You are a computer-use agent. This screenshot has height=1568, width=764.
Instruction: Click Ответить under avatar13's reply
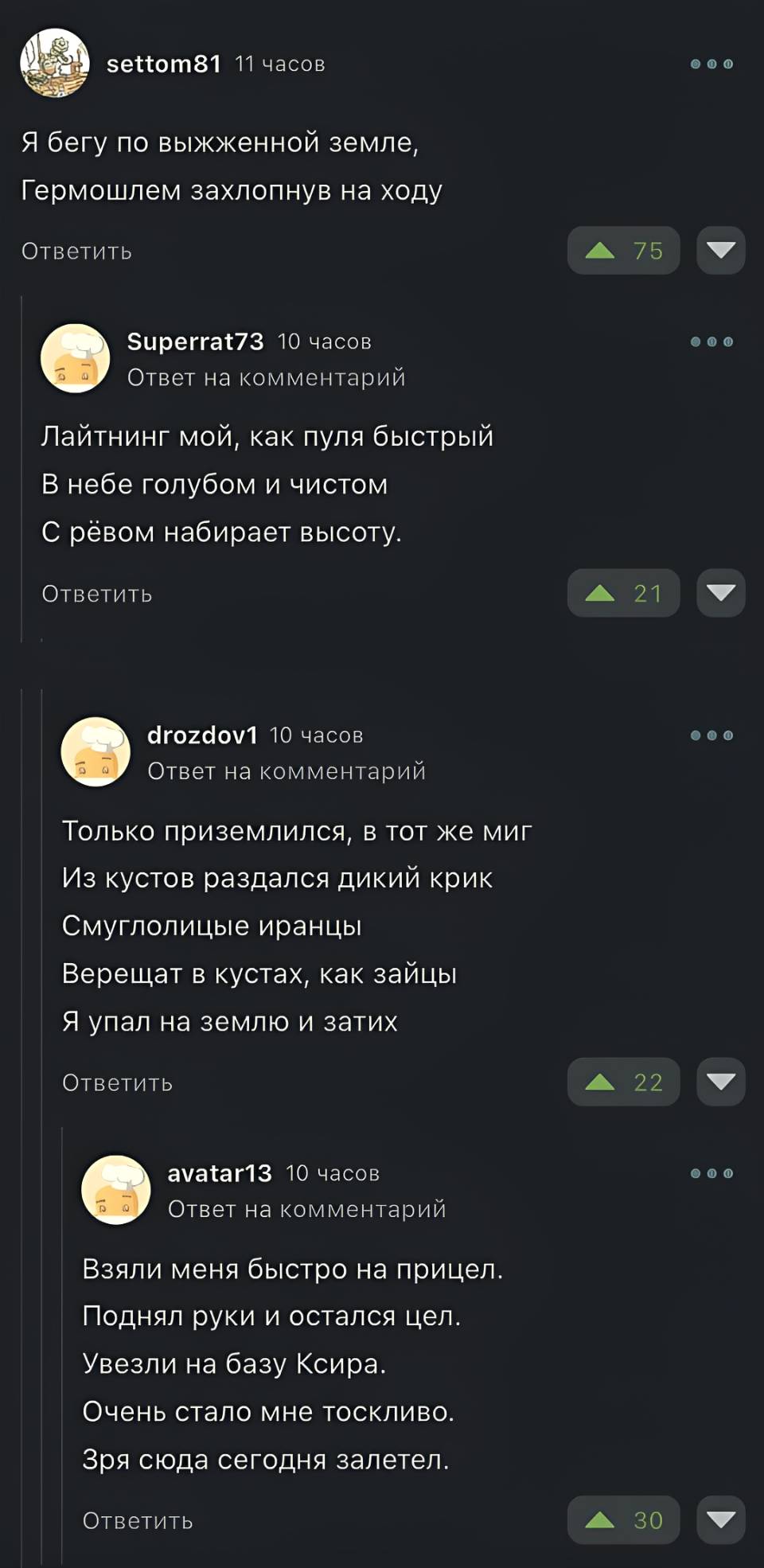coord(137,1520)
